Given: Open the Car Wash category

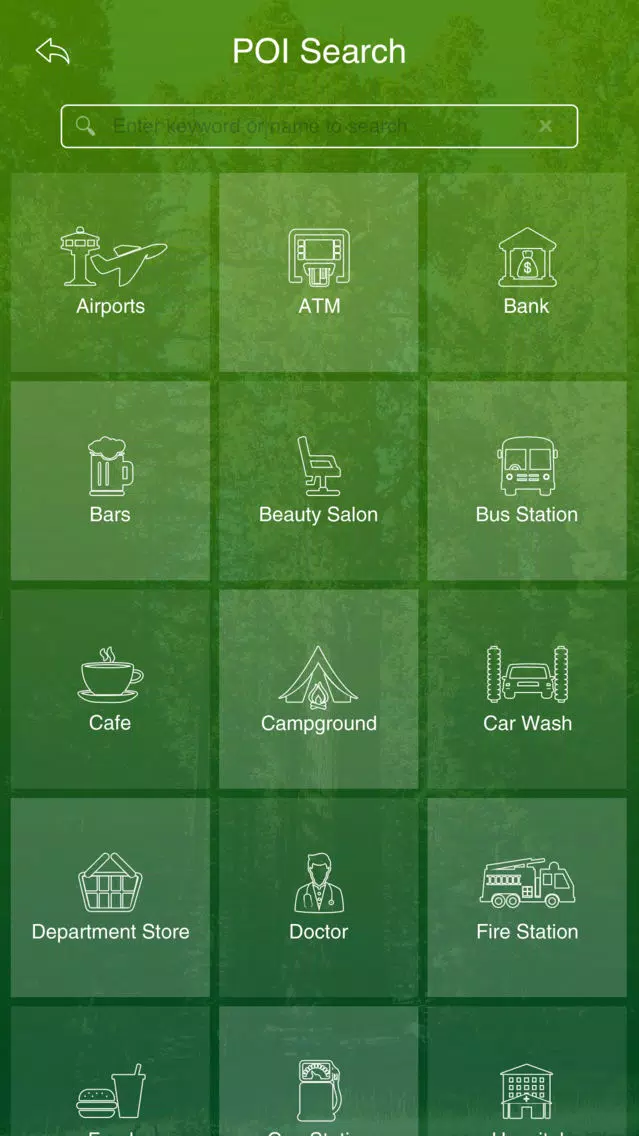Looking at the screenshot, I should [527, 689].
